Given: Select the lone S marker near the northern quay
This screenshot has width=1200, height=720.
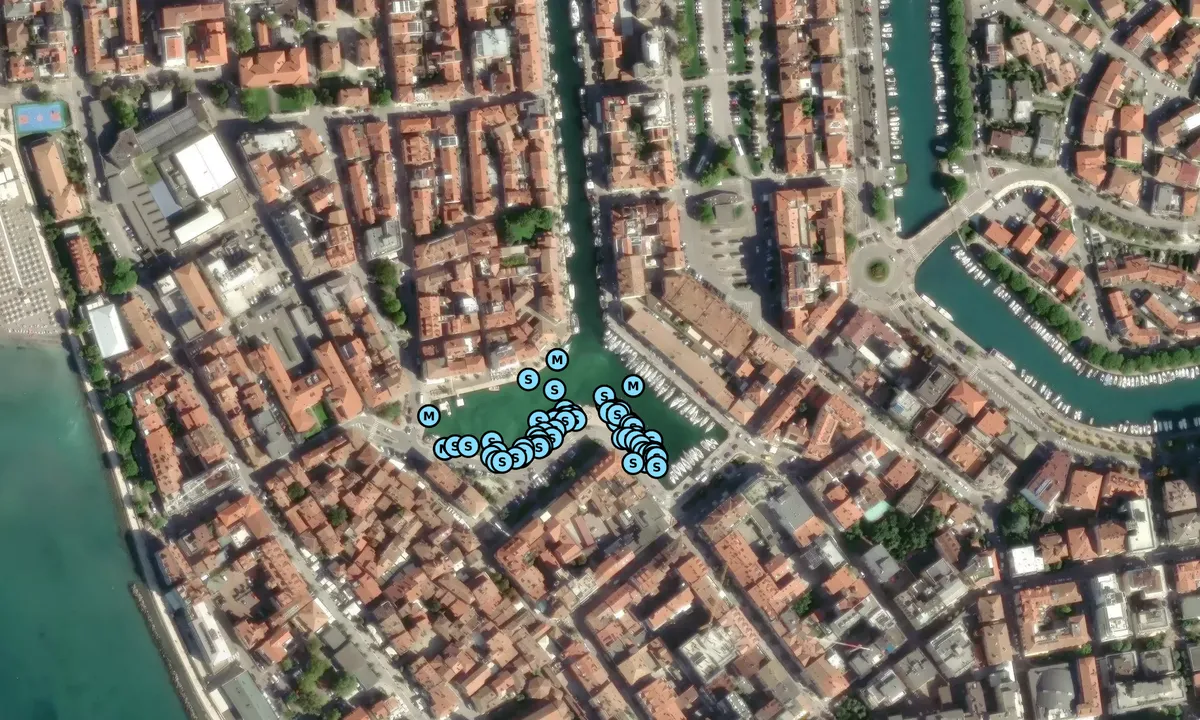Looking at the screenshot, I should [527, 378].
